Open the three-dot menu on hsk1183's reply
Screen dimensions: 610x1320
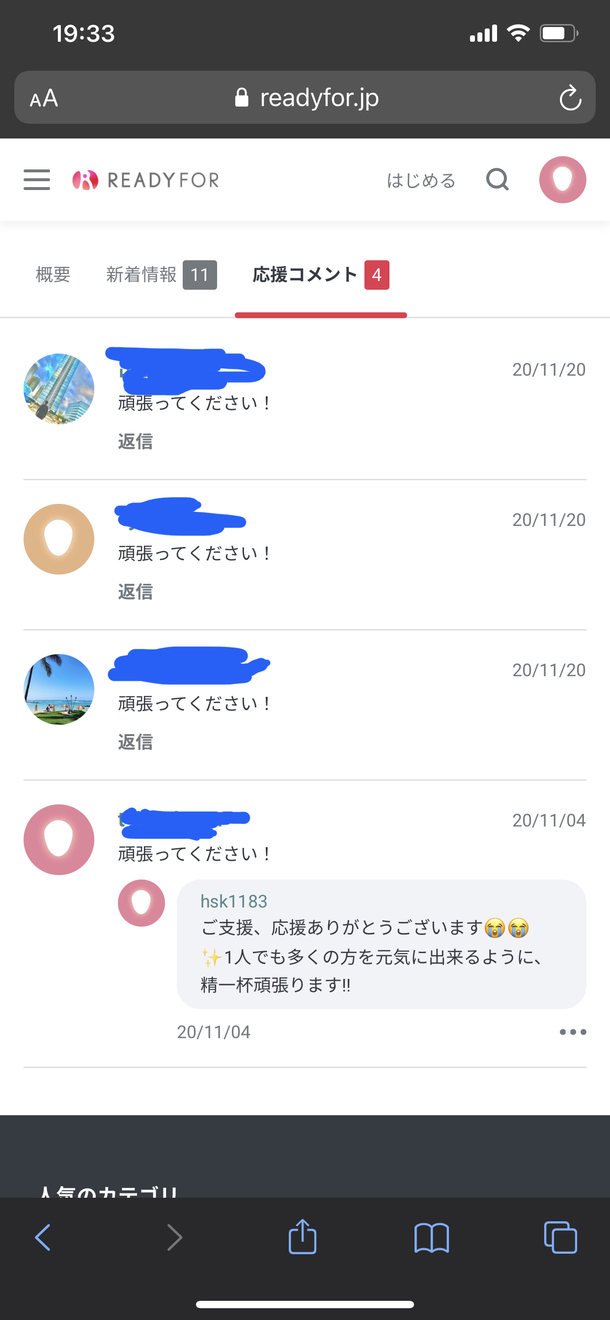572,1032
